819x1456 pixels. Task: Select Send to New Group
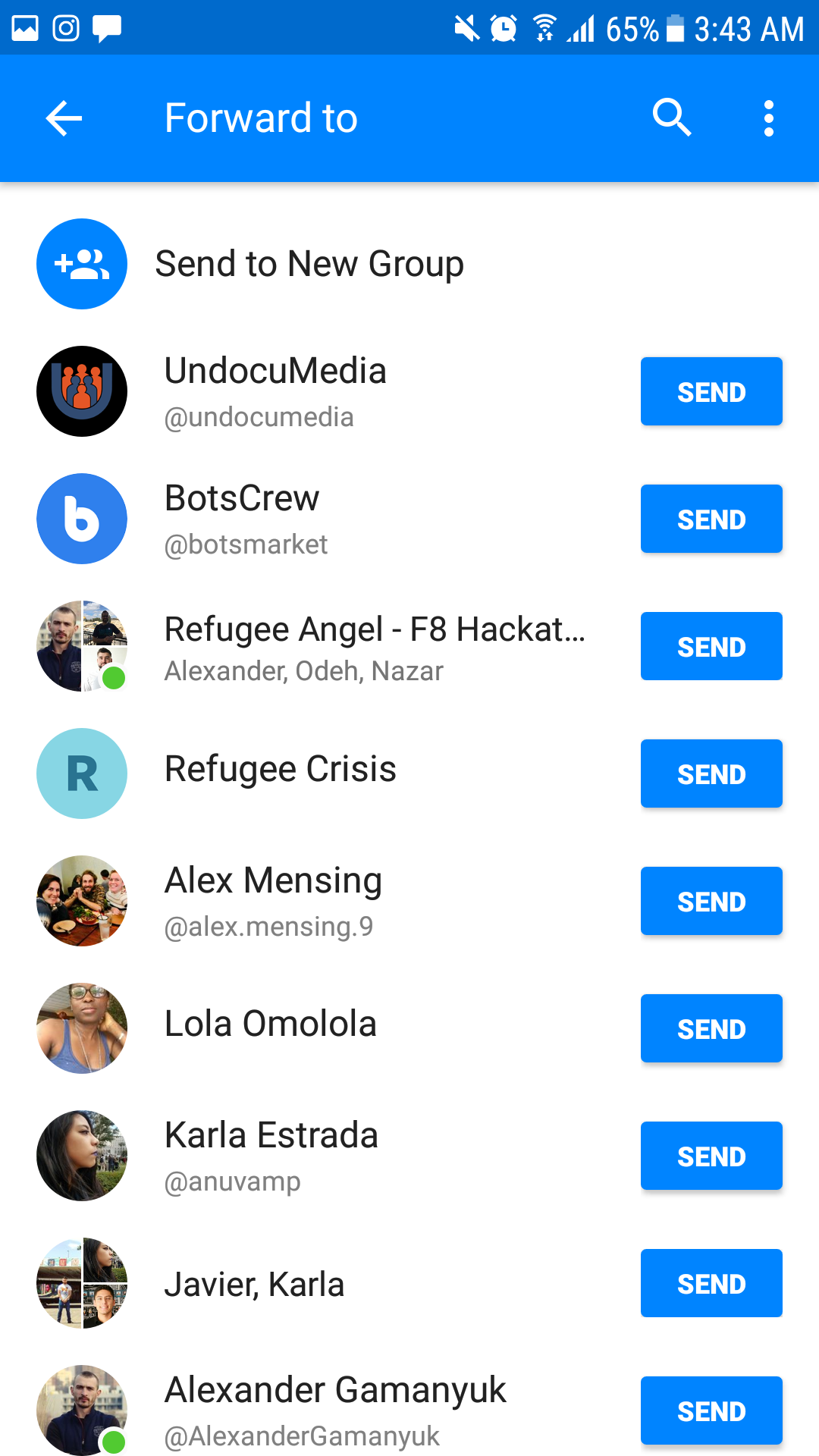(409, 264)
